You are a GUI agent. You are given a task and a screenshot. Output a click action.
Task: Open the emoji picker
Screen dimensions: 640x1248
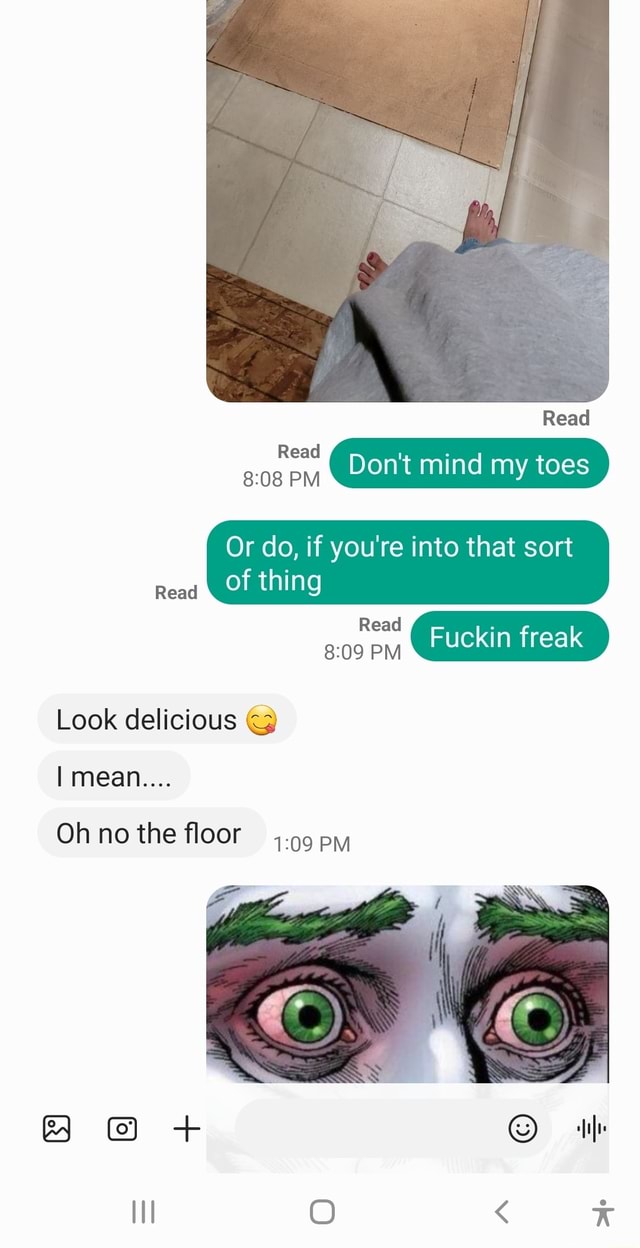coord(522,1129)
